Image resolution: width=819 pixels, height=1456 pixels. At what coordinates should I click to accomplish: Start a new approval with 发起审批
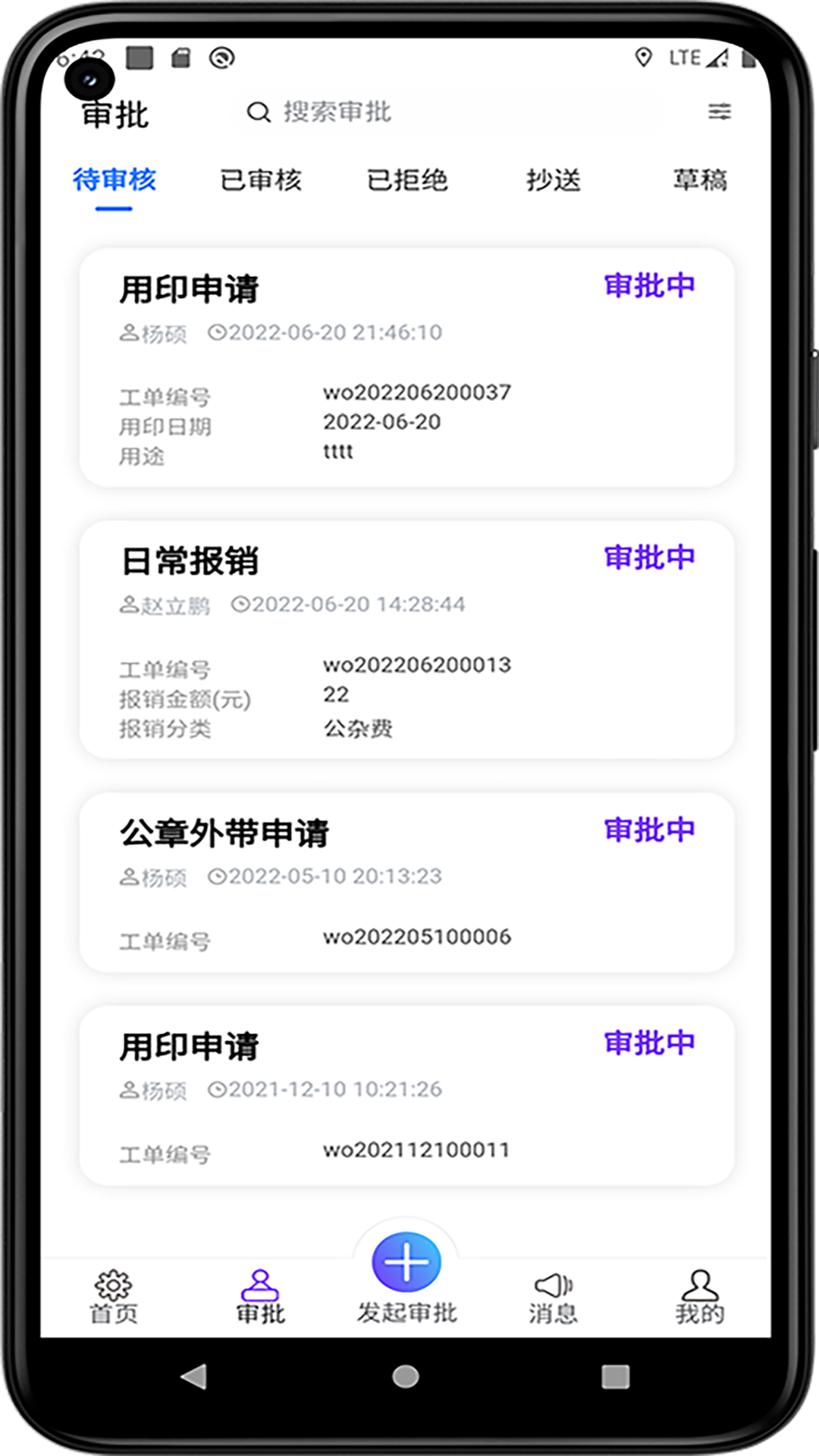[x=406, y=1263]
